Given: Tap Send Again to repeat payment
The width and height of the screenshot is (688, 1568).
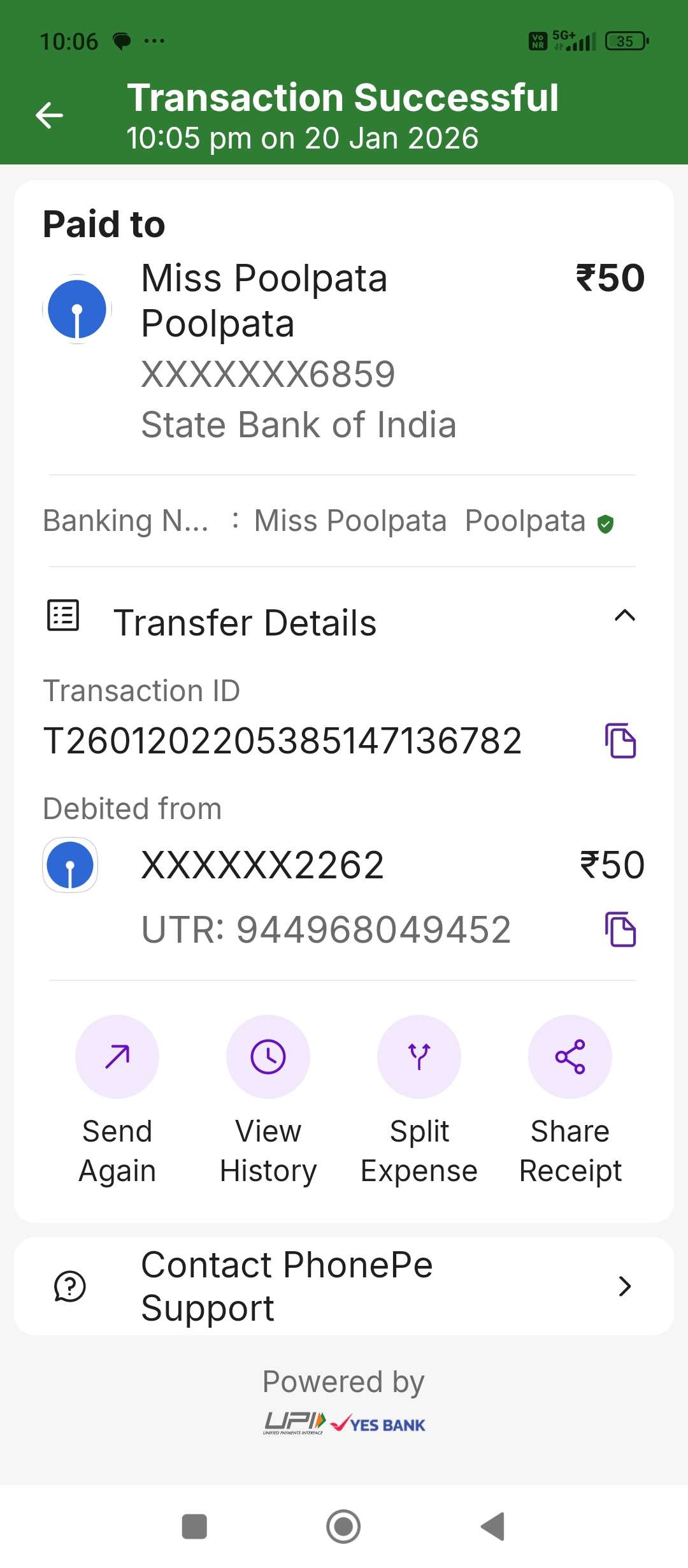Looking at the screenshot, I should coord(117,1057).
